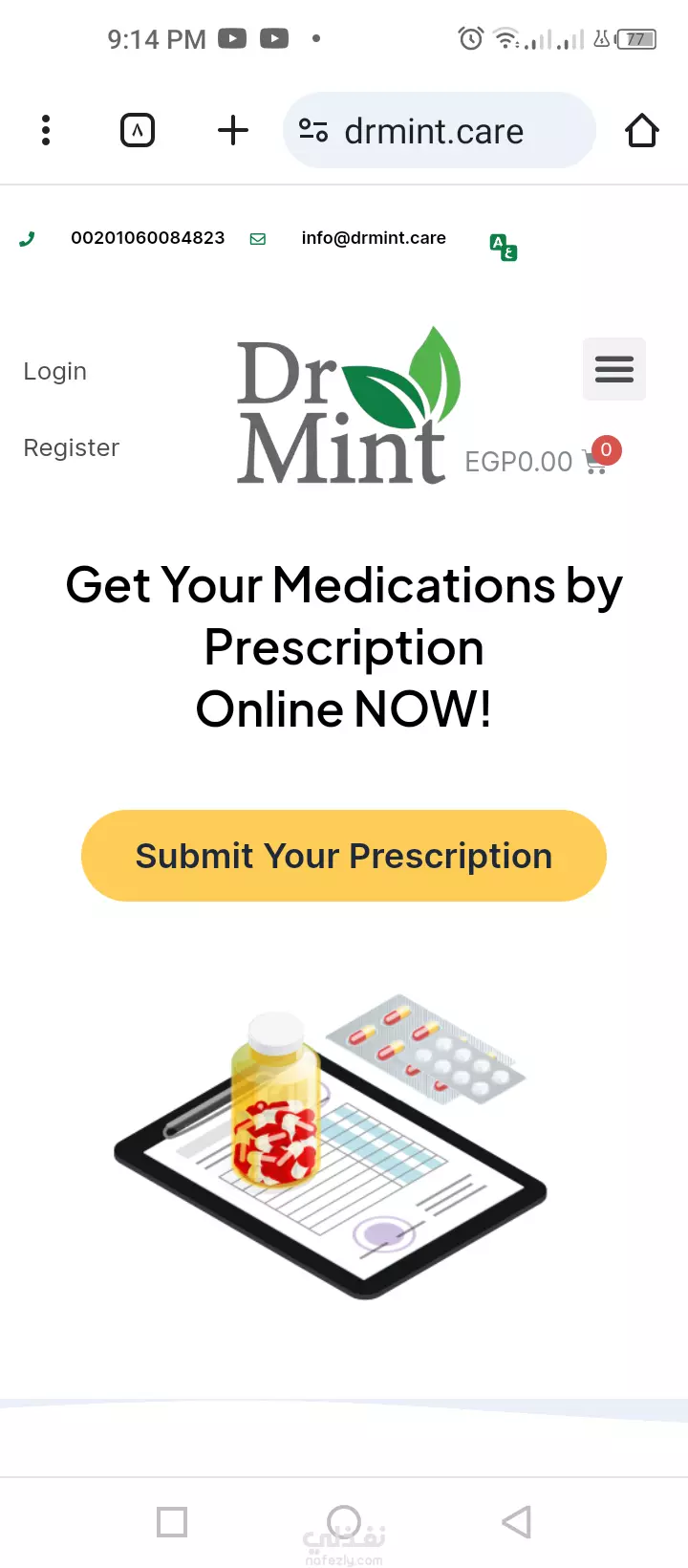Open the Login link
The height and width of the screenshot is (1568, 688).
point(54,371)
